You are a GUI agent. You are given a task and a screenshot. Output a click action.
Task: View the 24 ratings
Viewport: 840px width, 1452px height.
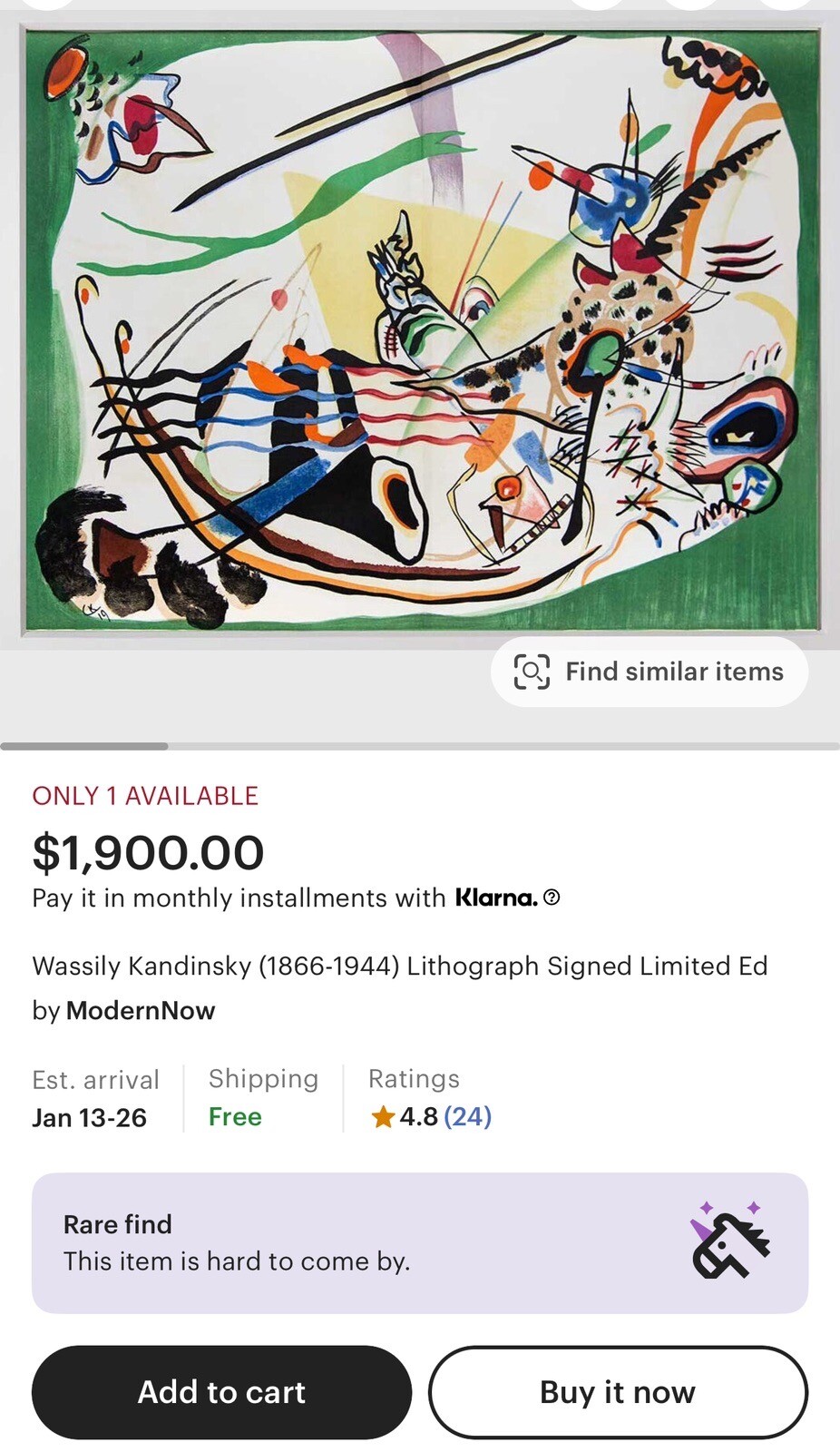point(467,1116)
